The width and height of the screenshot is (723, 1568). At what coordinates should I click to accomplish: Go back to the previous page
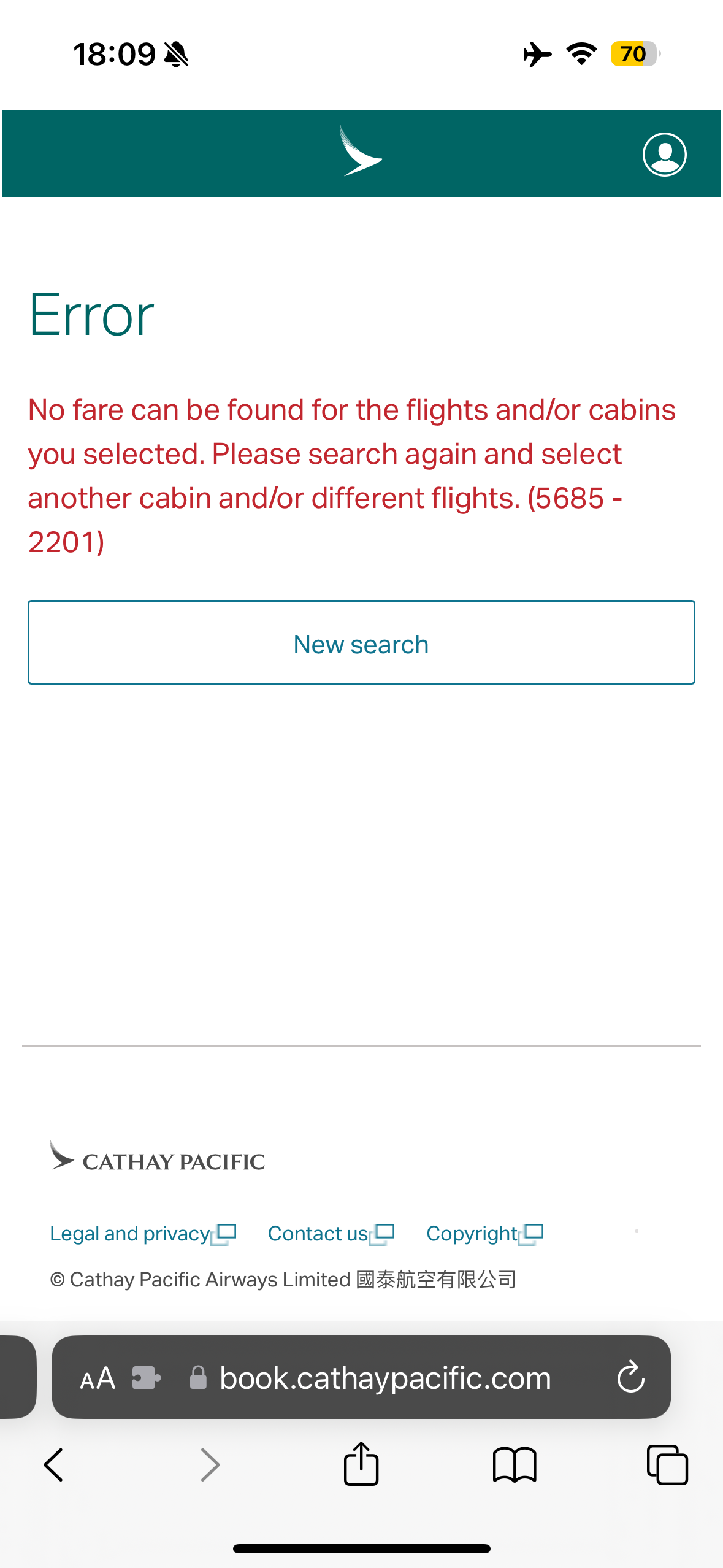[x=54, y=1465]
